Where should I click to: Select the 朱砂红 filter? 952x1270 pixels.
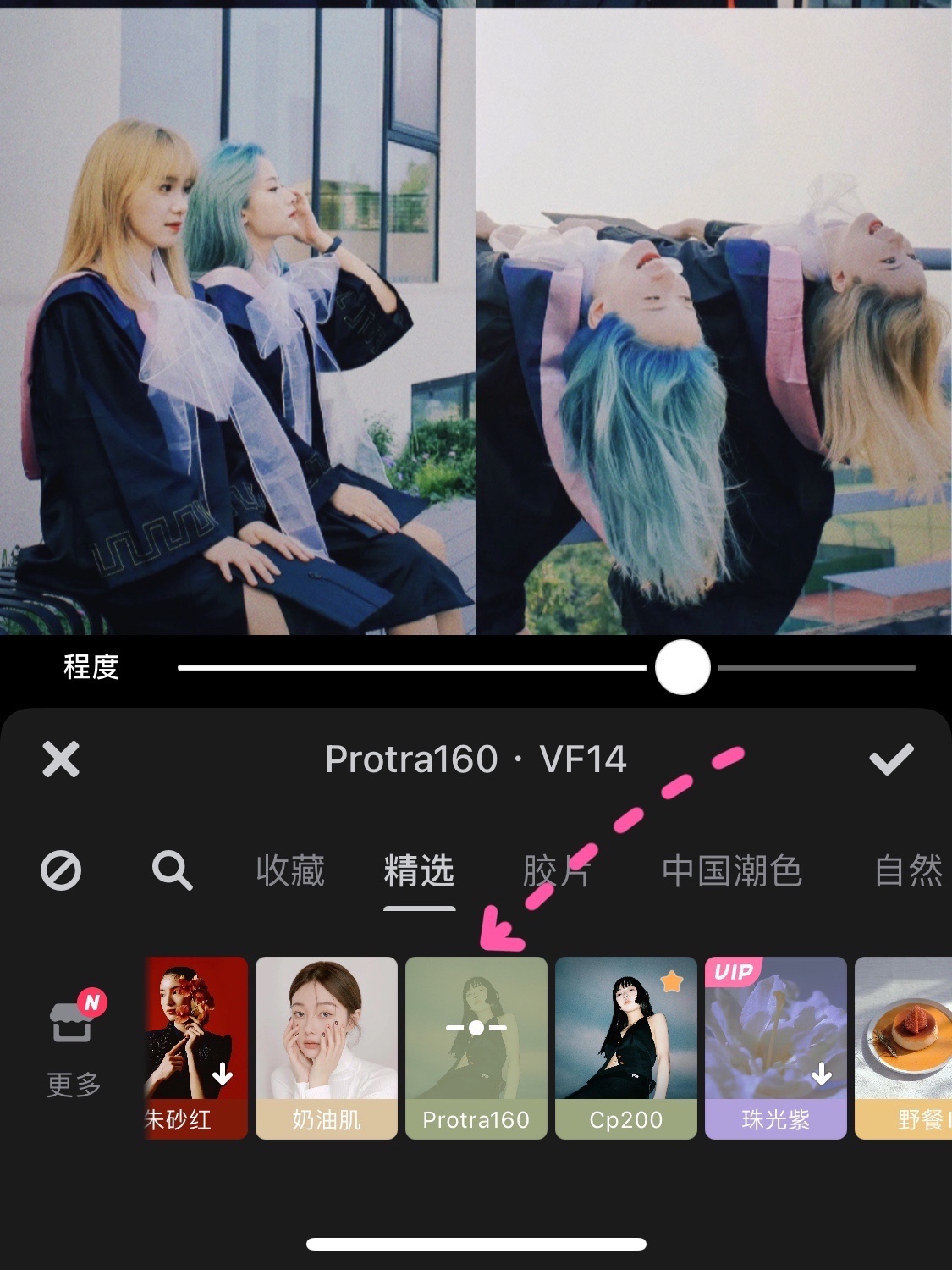tap(195, 1047)
